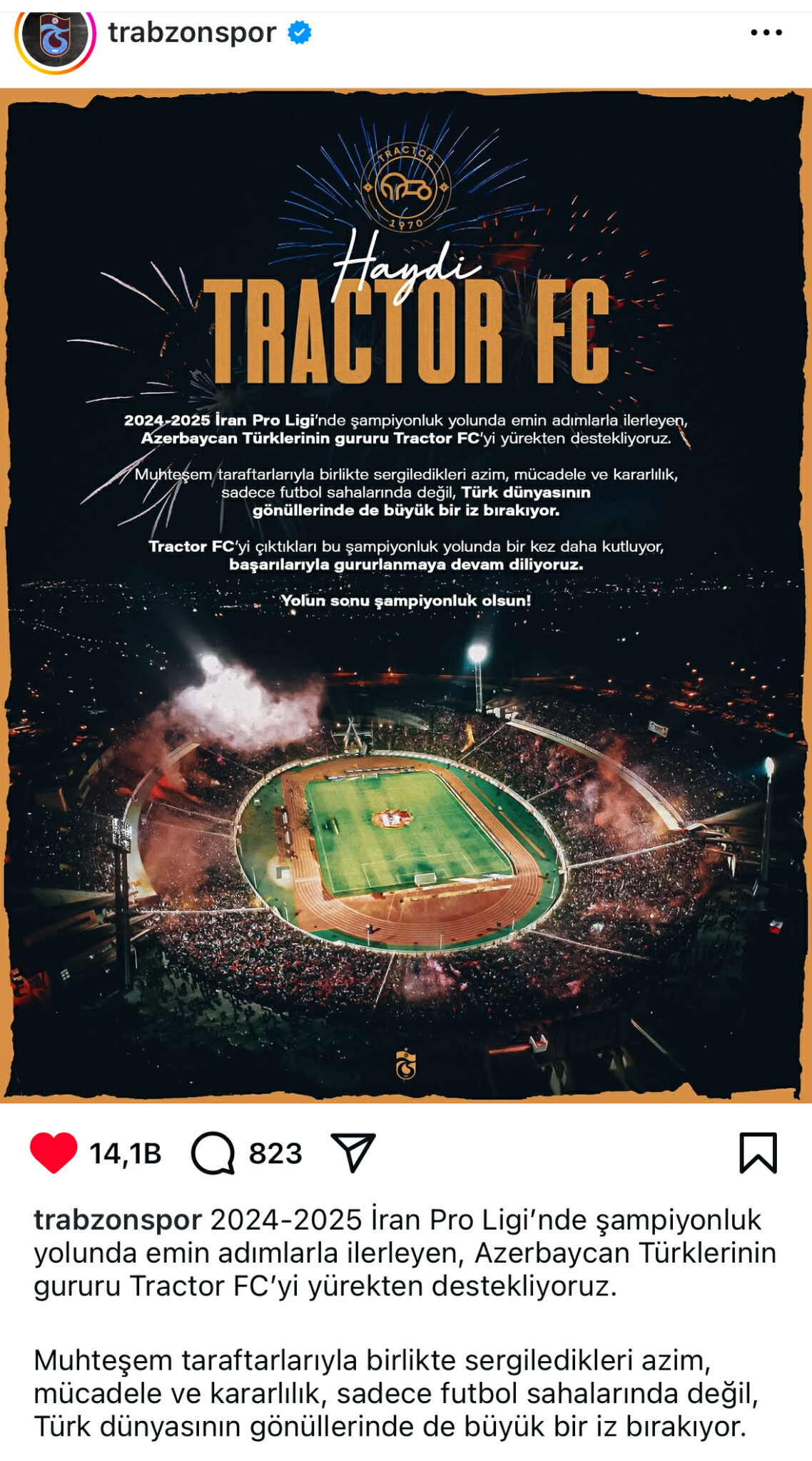View who liked the post via 14,1B

point(126,1153)
